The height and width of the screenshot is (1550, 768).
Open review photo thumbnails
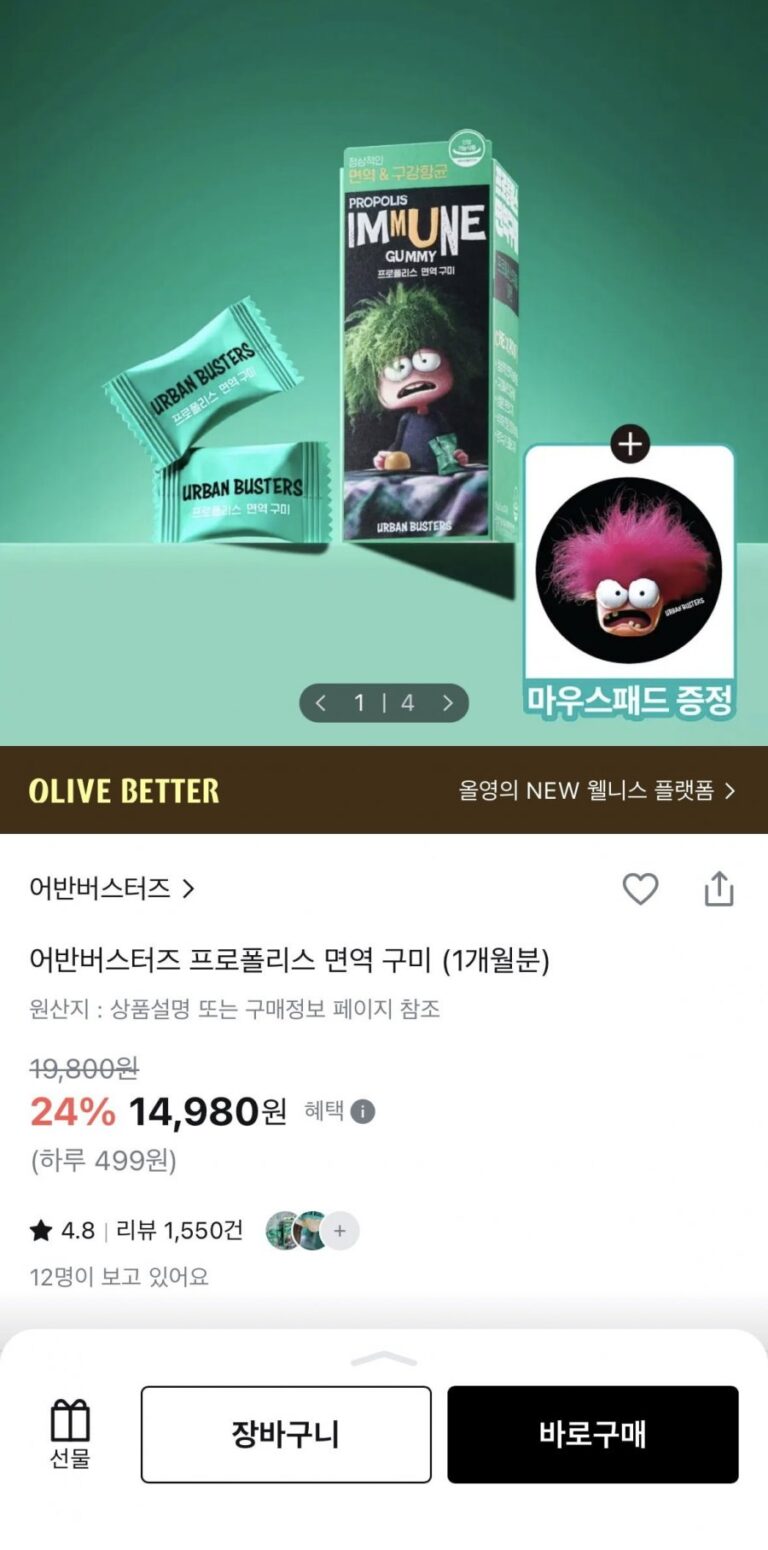[x=311, y=1231]
